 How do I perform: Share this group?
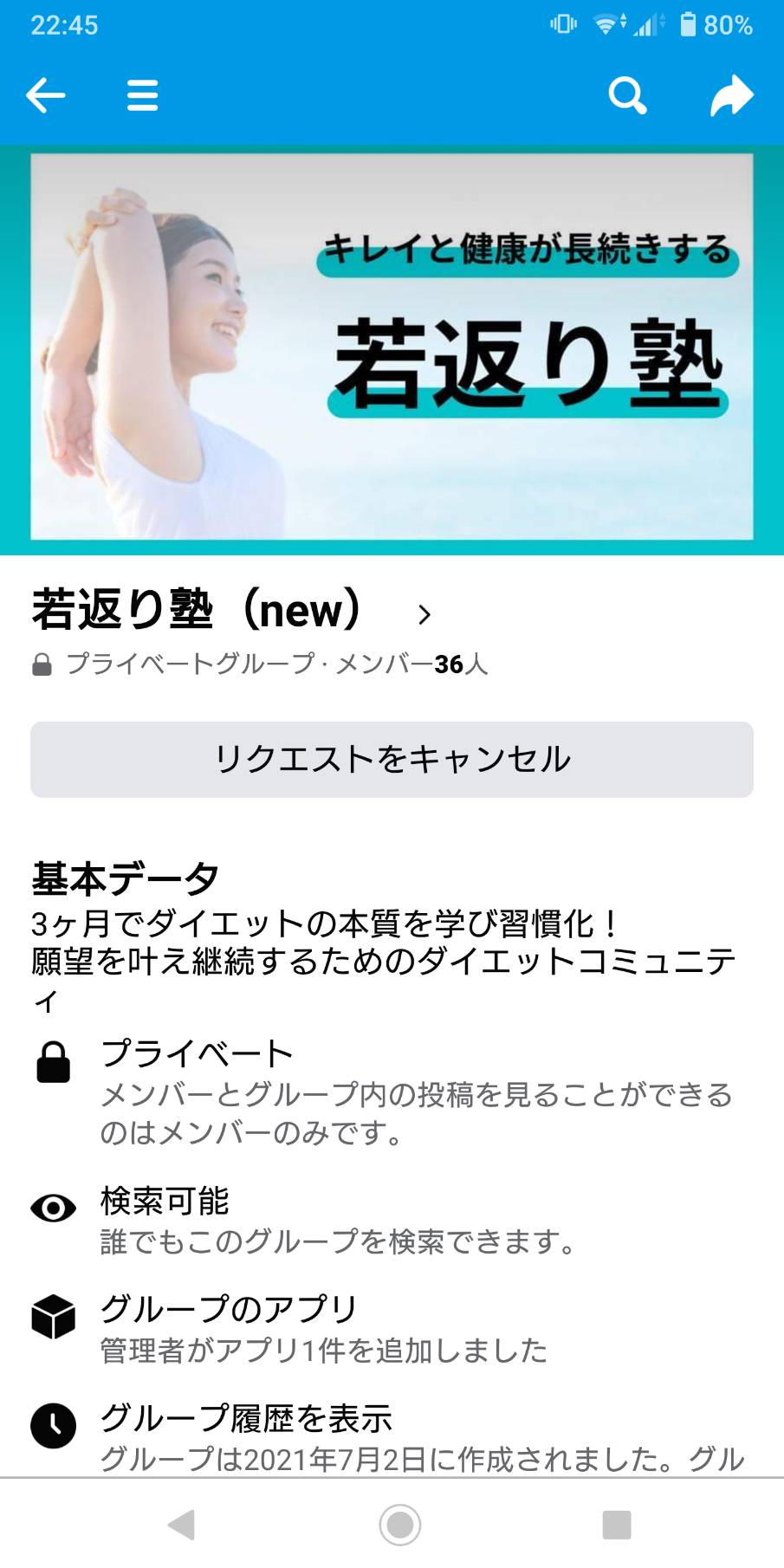pos(731,95)
